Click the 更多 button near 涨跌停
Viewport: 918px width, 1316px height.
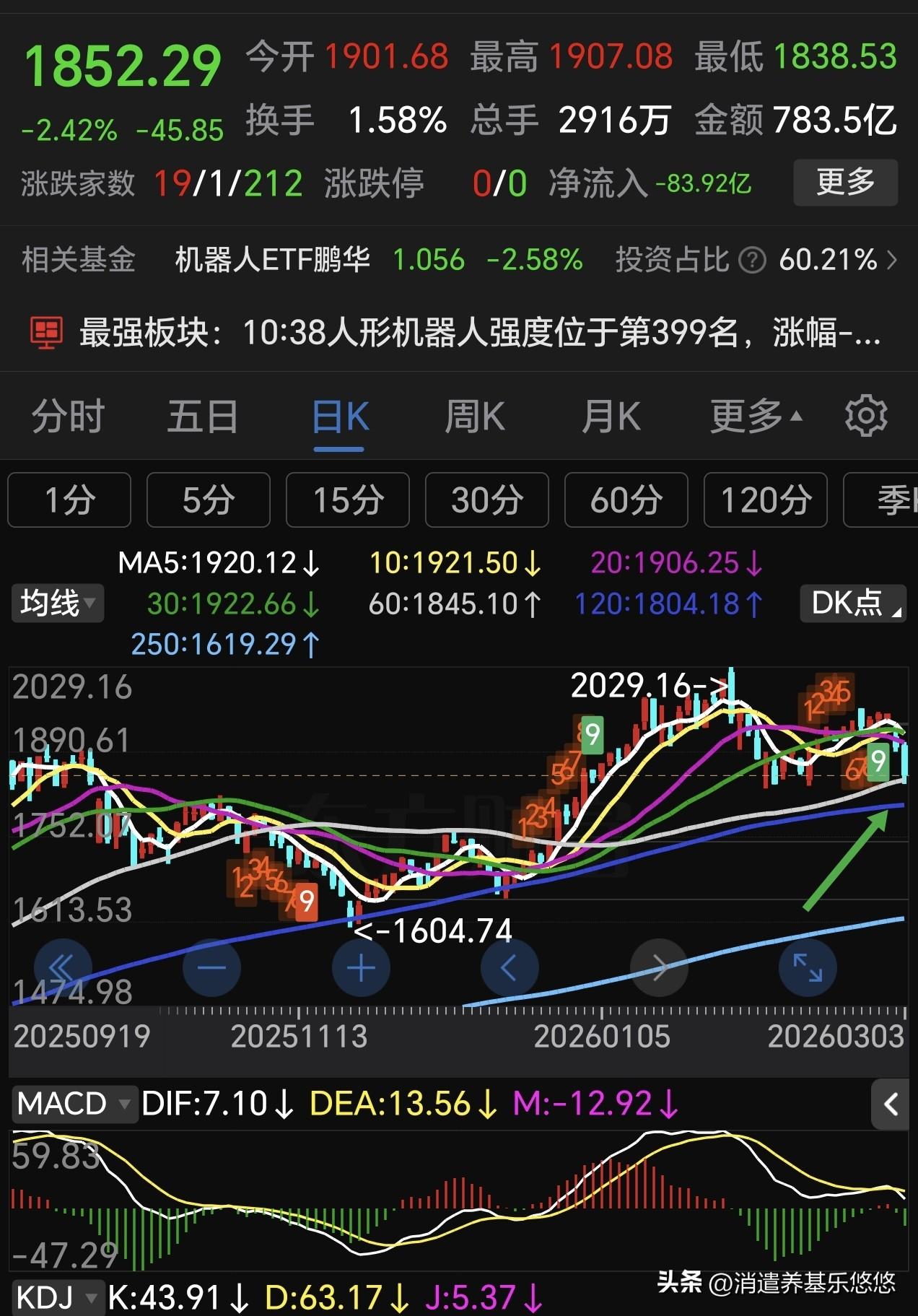(x=845, y=183)
